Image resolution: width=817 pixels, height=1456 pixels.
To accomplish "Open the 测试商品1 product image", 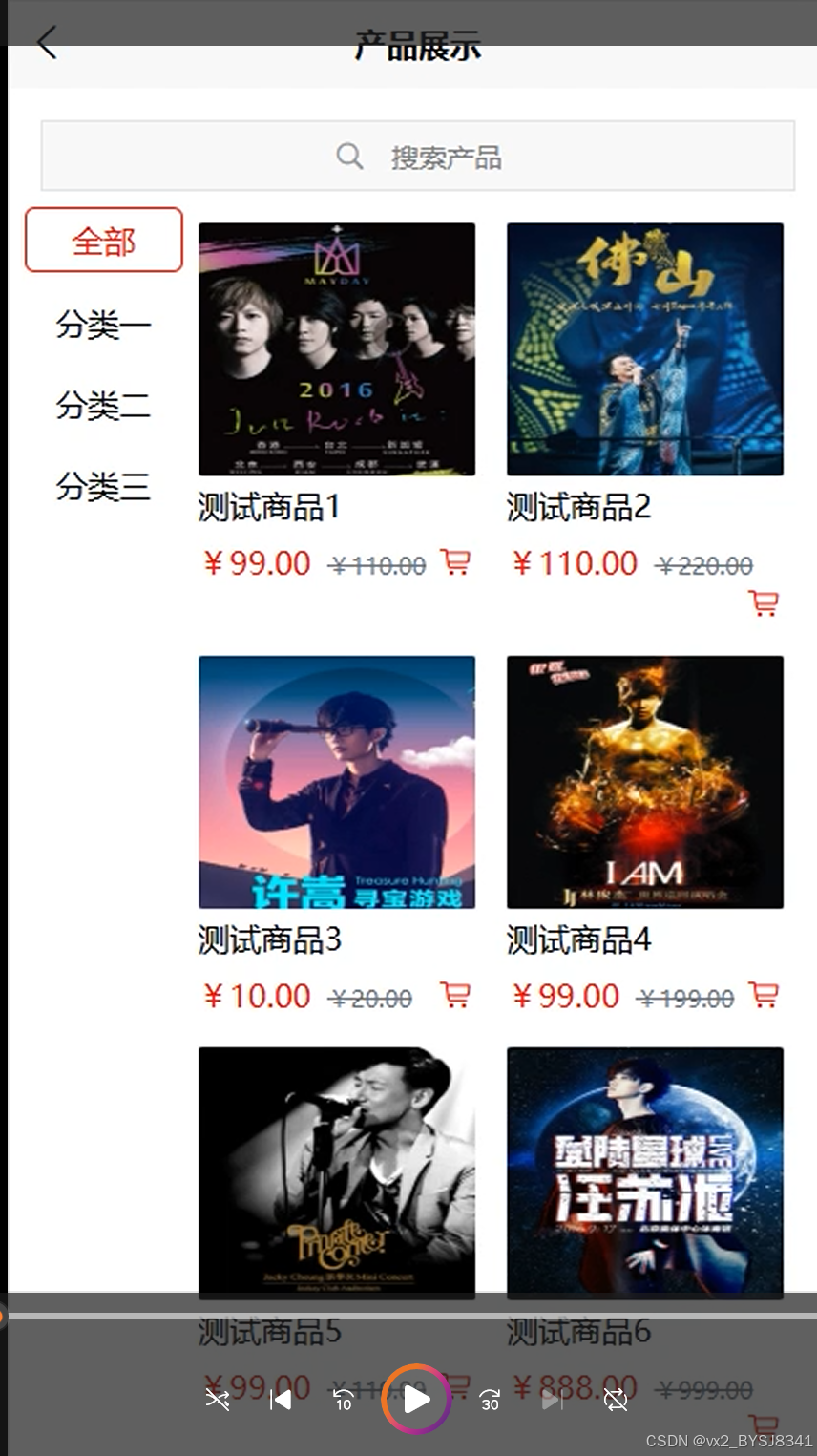I will point(337,349).
